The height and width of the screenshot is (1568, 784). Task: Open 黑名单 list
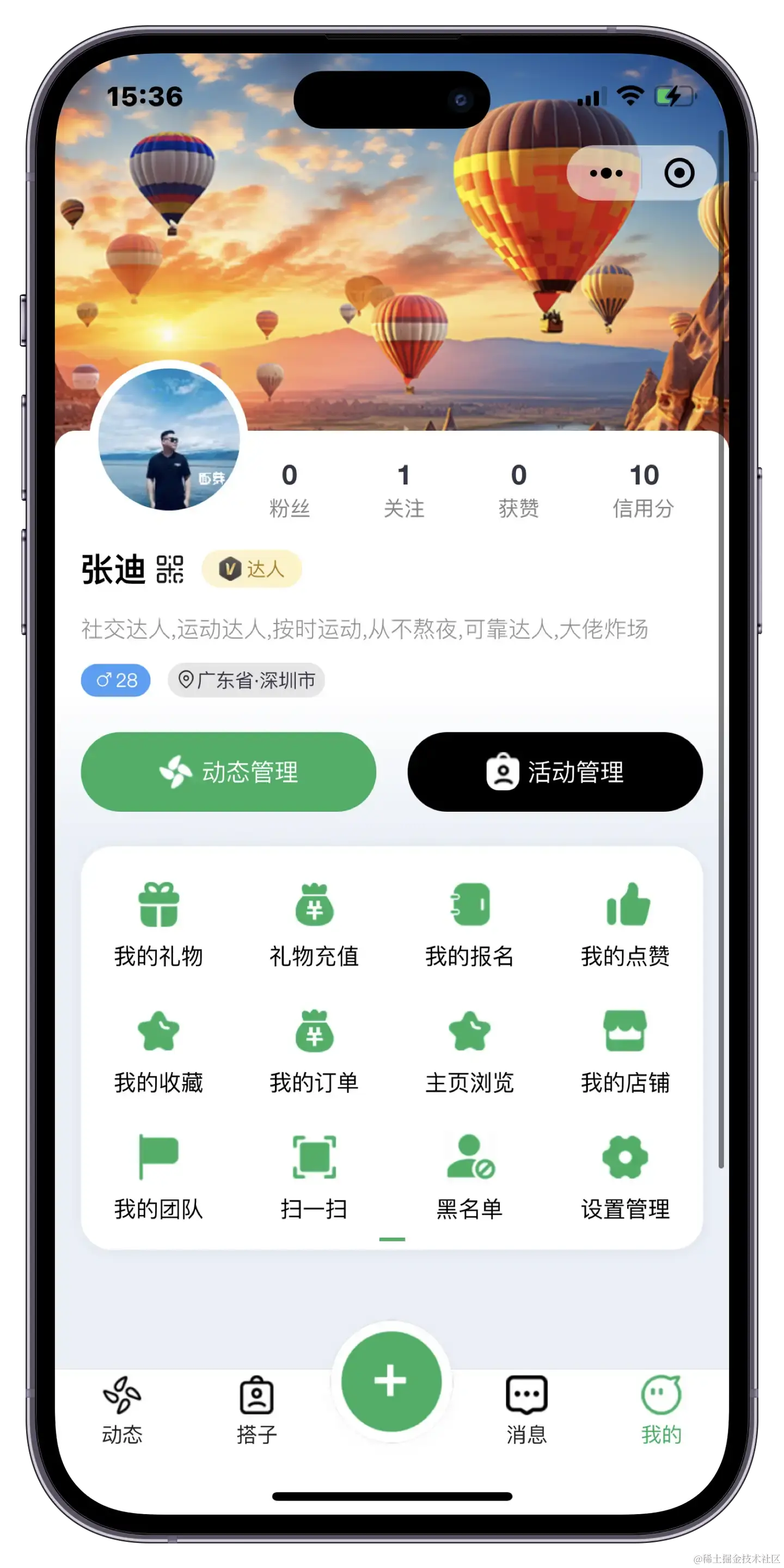[x=469, y=1176]
